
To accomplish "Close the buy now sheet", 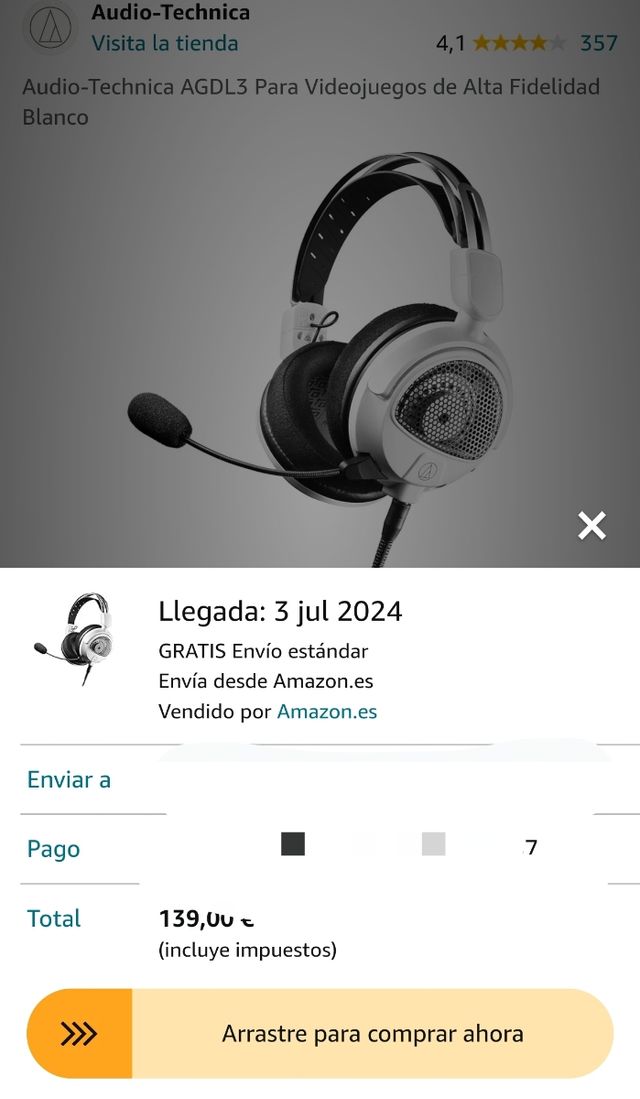I will click(x=592, y=525).
